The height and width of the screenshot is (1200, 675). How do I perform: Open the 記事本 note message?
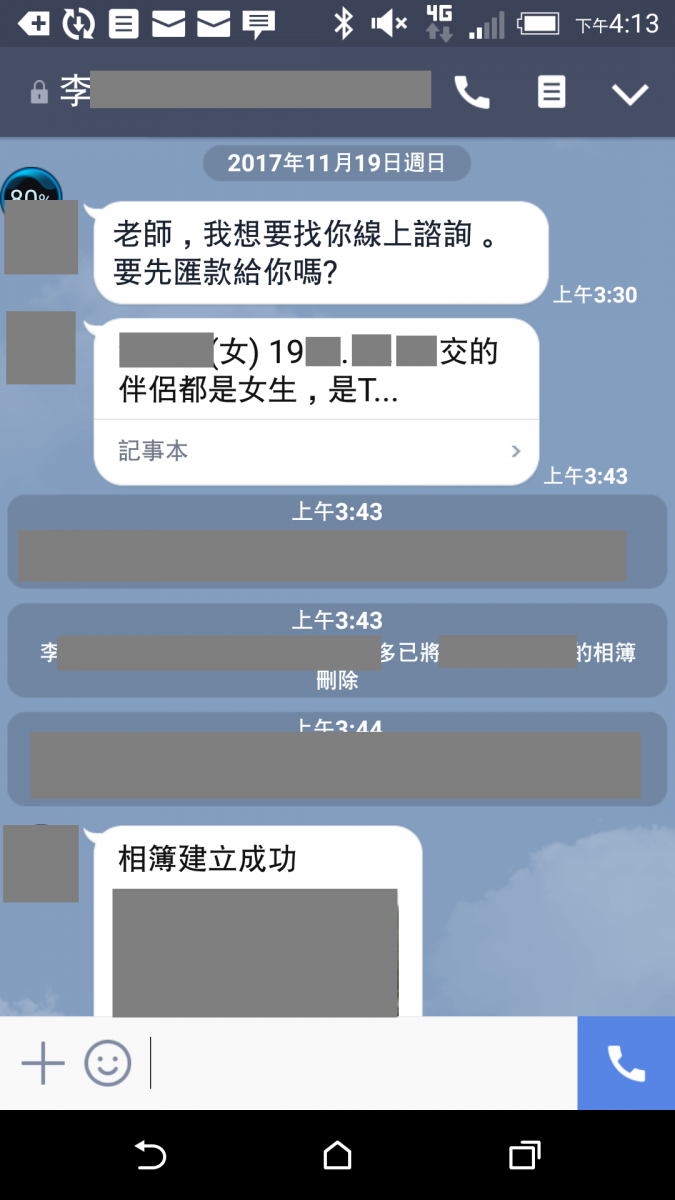[x=316, y=451]
